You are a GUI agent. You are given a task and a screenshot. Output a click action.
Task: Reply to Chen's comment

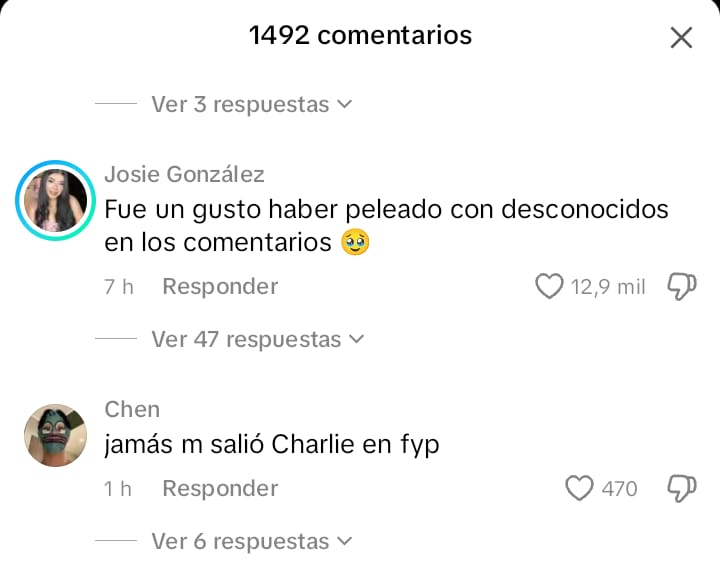[220, 489]
